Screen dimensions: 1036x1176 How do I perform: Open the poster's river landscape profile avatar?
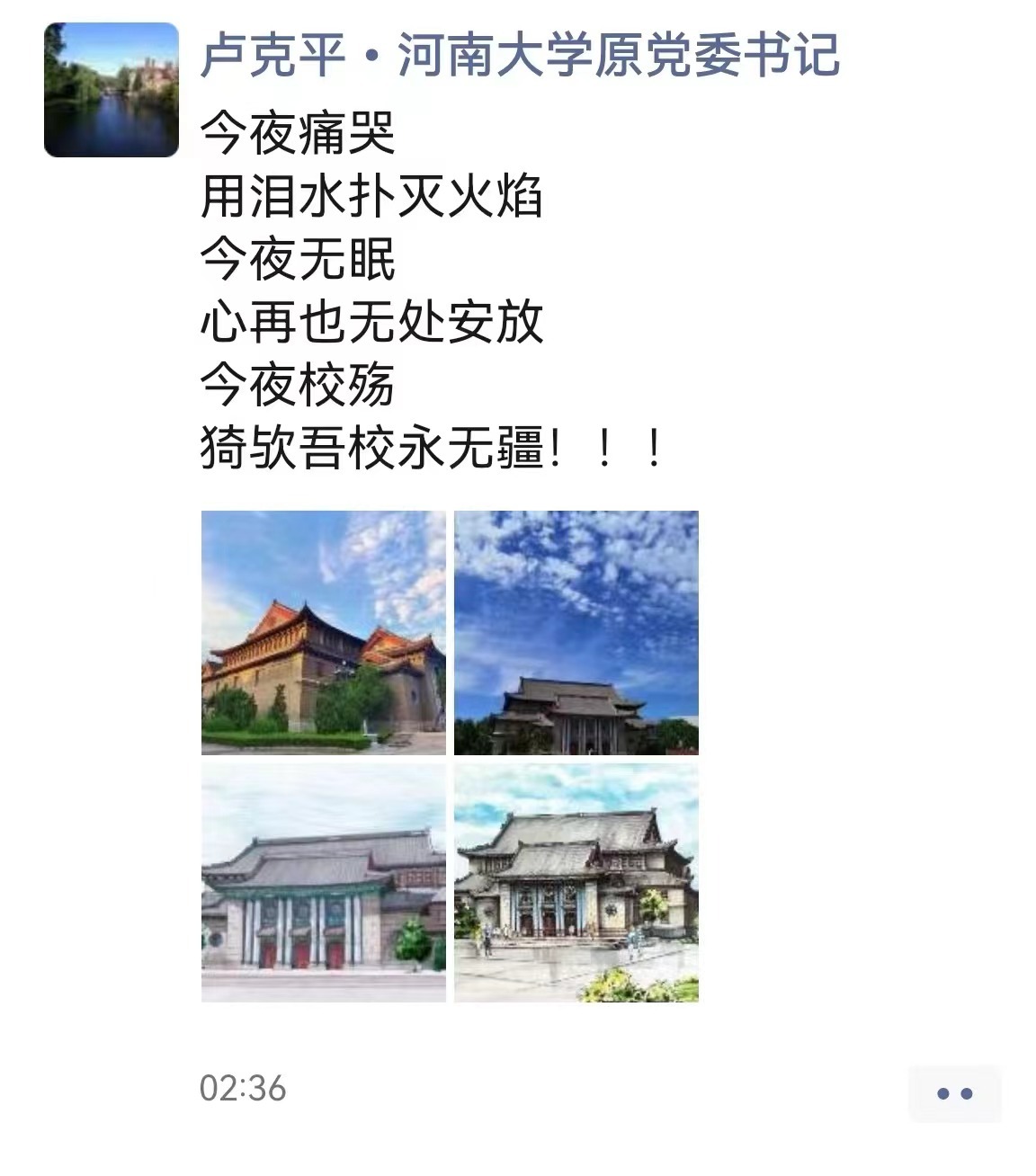click(x=112, y=90)
